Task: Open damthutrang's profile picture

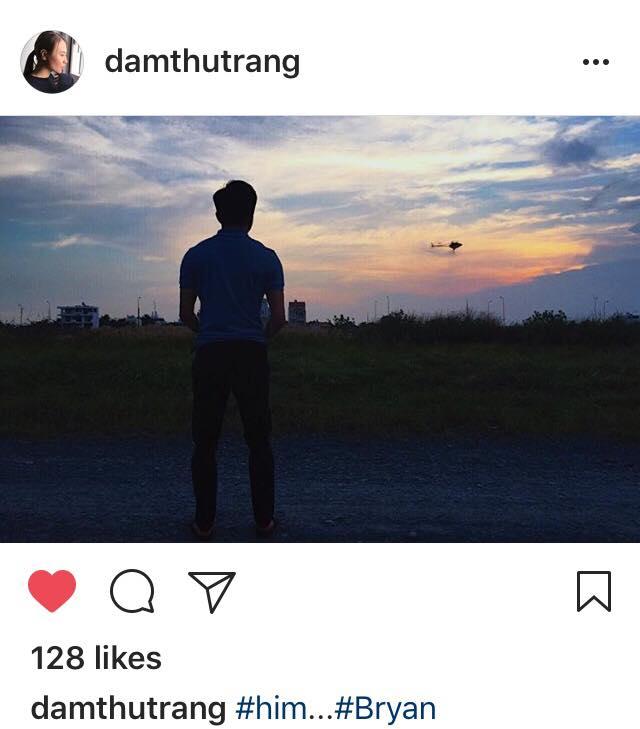Action: (x=51, y=61)
